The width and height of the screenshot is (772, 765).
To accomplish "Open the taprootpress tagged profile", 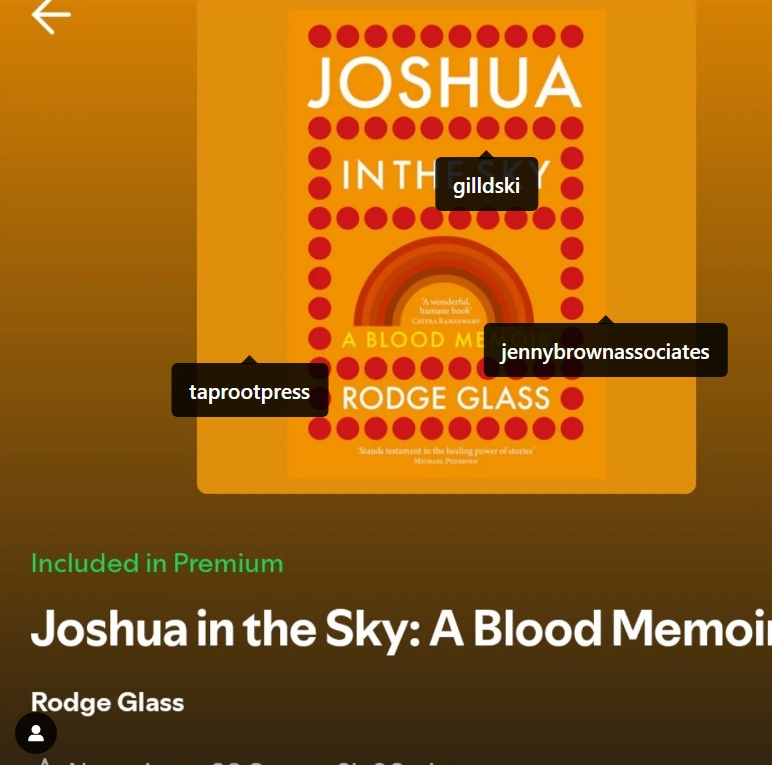I will click(250, 392).
